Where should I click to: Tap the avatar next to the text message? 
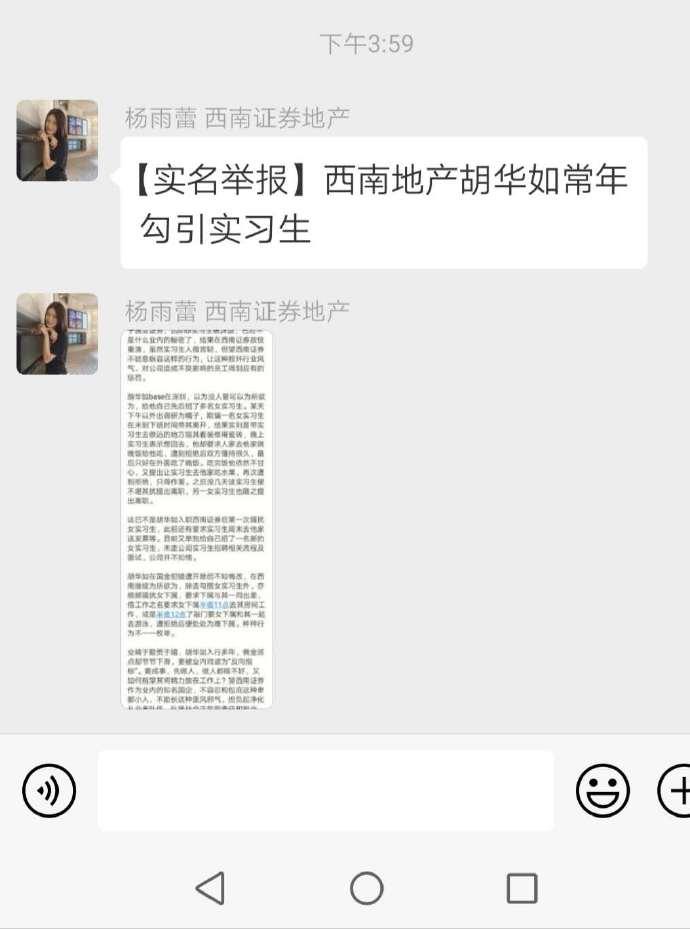57,140
